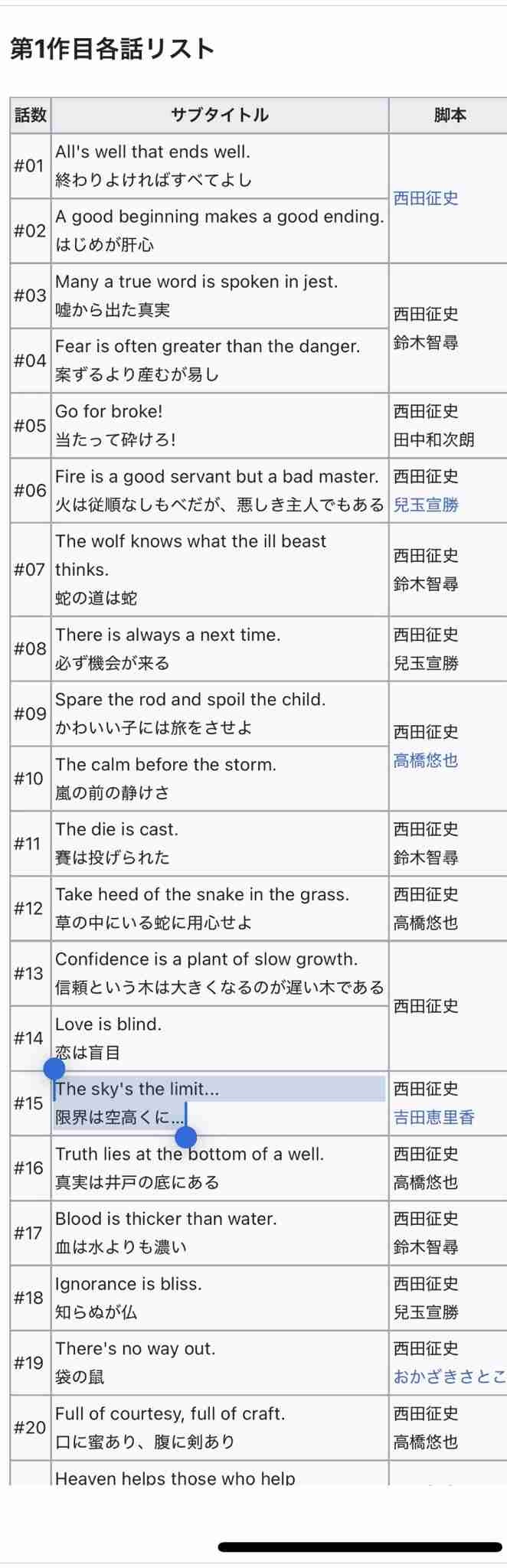Image resolution: width=507 pixels, height=1568 pixels.
Task: Open the 吉田恵里香 writer link
Action: point(434,1117)
